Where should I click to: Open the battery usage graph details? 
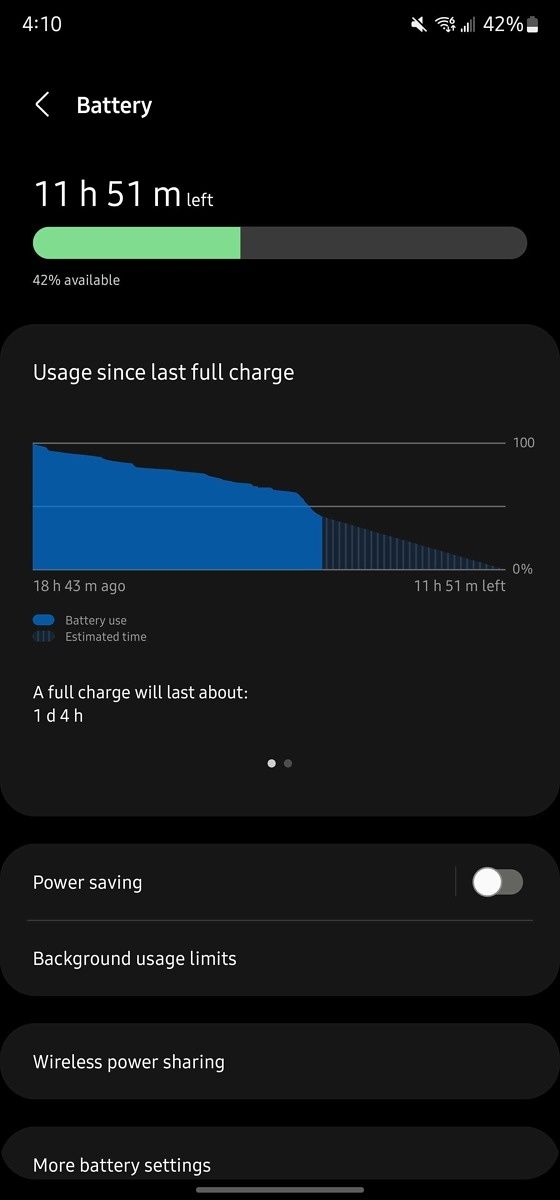coord(269,506)
